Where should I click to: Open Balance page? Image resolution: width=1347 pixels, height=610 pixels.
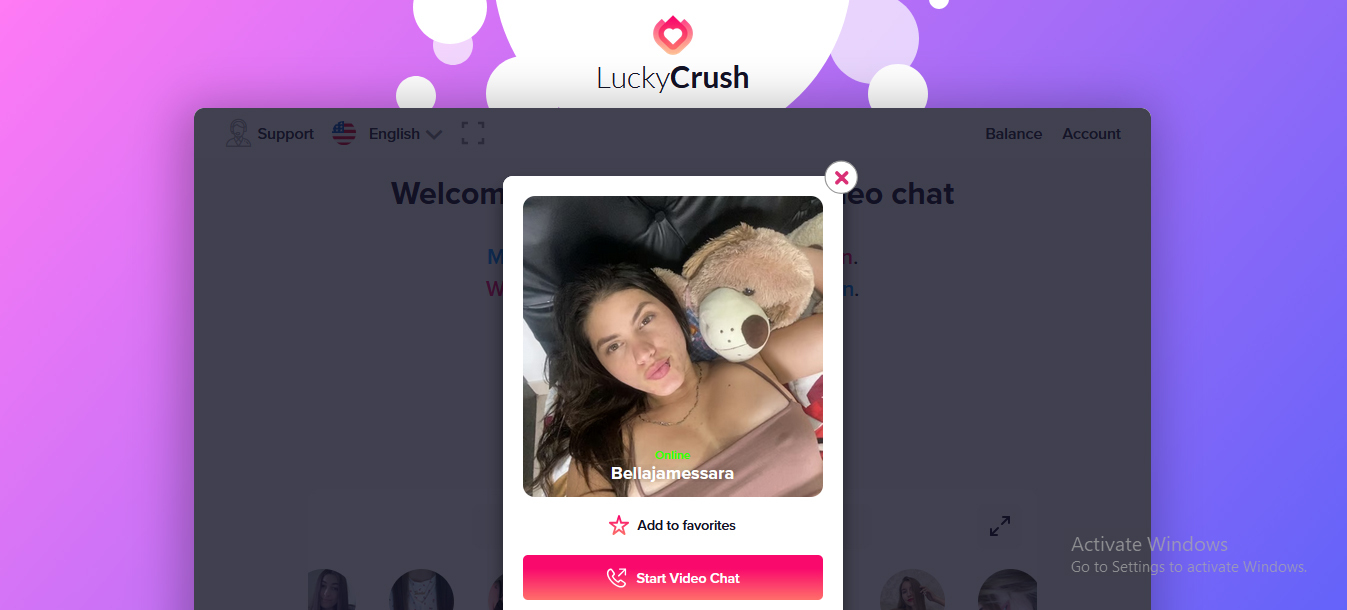click(x=1013, y=134)
